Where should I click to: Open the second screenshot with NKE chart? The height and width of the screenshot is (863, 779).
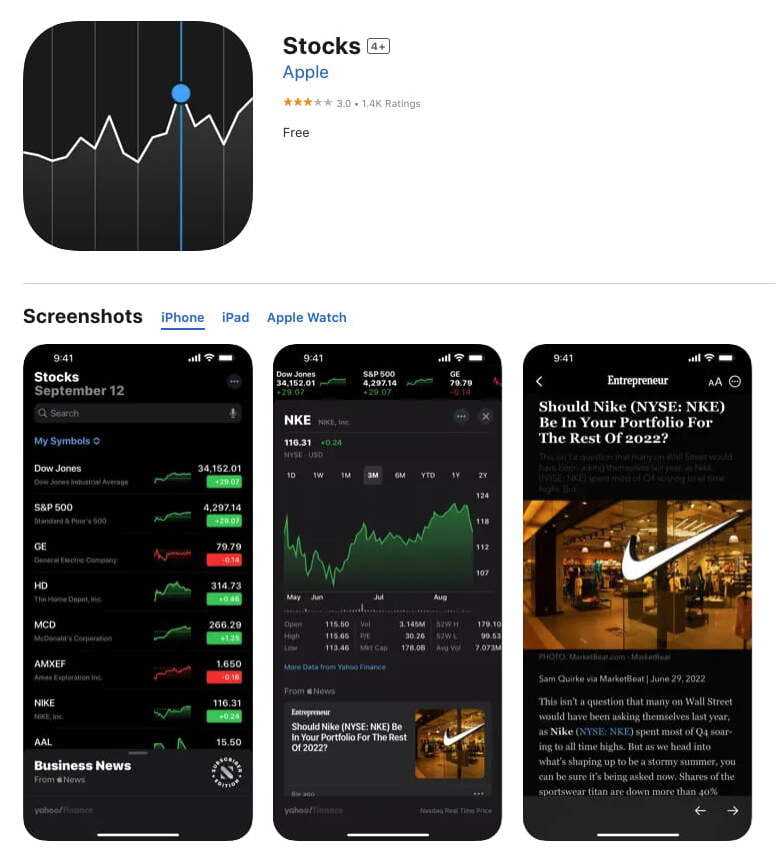click(387, 592)
